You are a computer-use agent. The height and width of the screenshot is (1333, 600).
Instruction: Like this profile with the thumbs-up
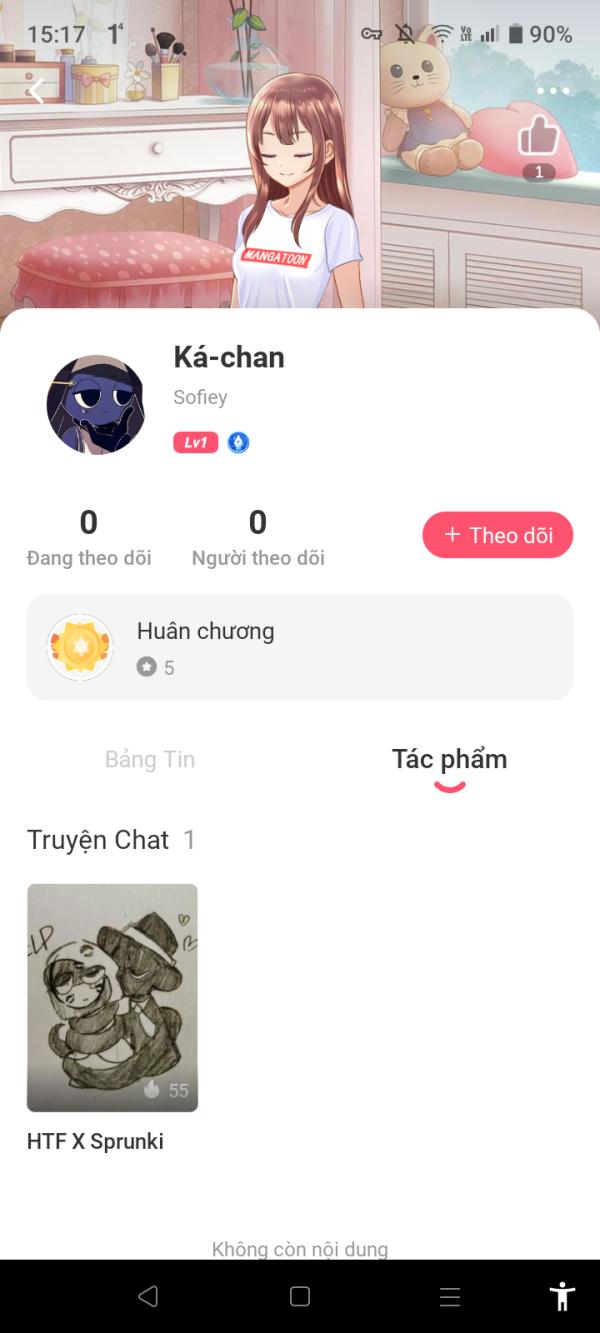click(x=538, y=136)
